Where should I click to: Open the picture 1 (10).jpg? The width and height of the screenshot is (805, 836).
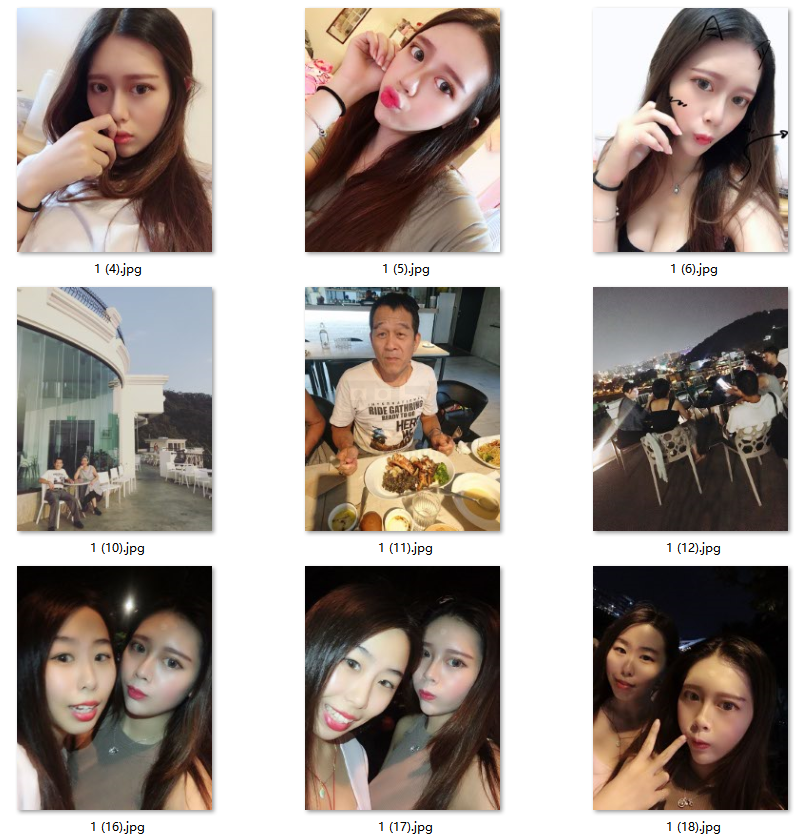pos(115,408)
